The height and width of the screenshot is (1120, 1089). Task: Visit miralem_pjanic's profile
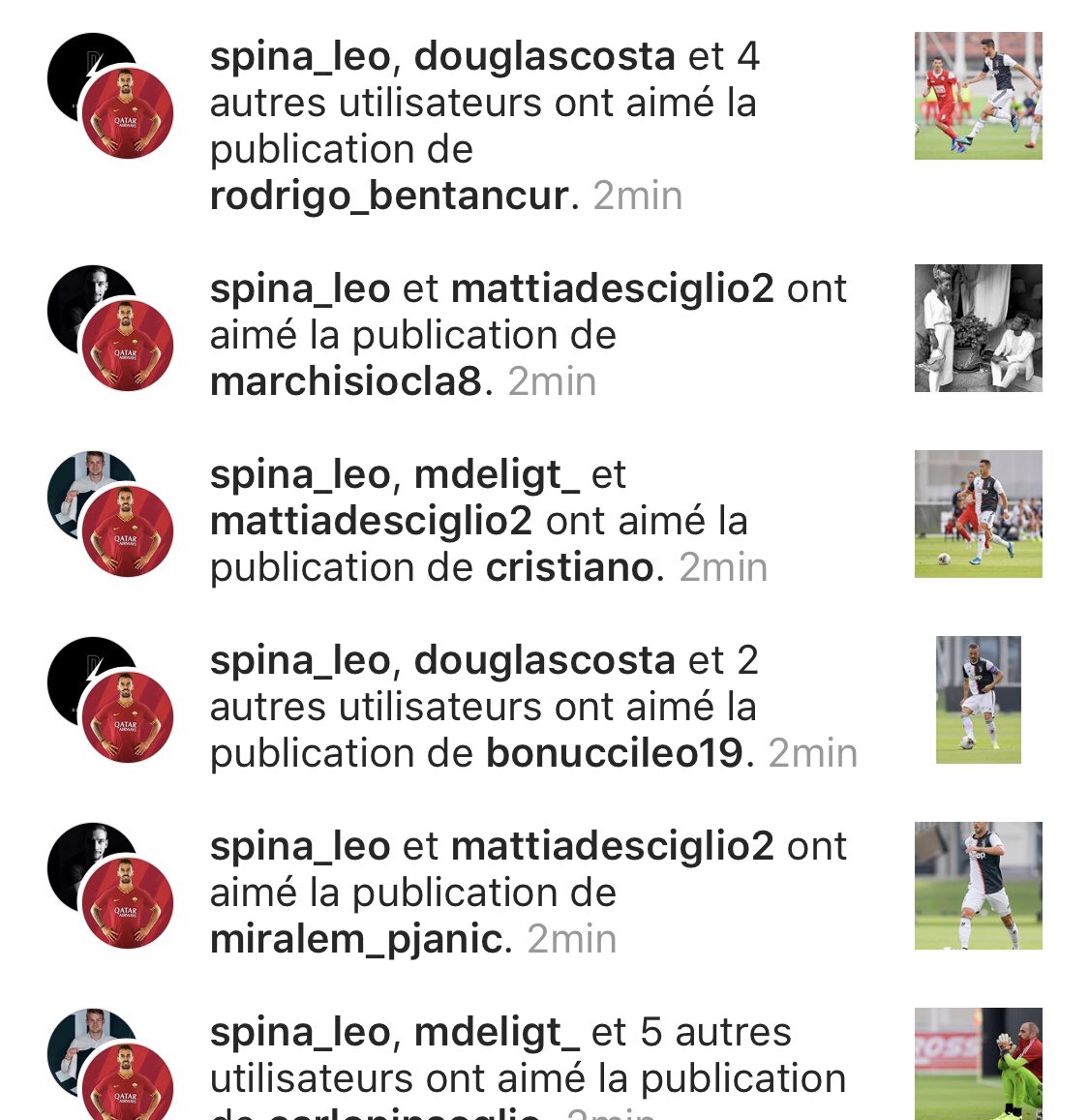pyautogui.click(x=356, y=940)
